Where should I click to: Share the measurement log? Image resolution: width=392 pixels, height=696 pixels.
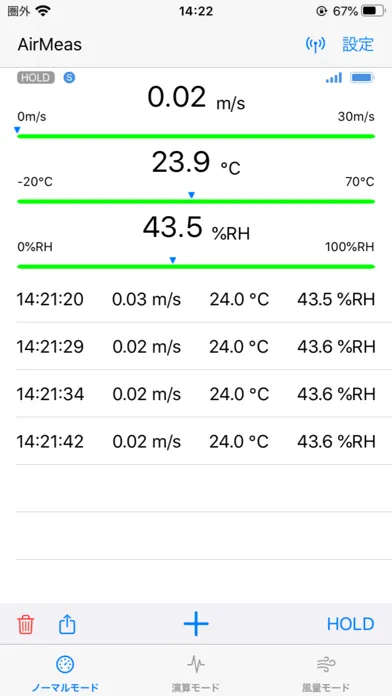click(x=67, y=624)
